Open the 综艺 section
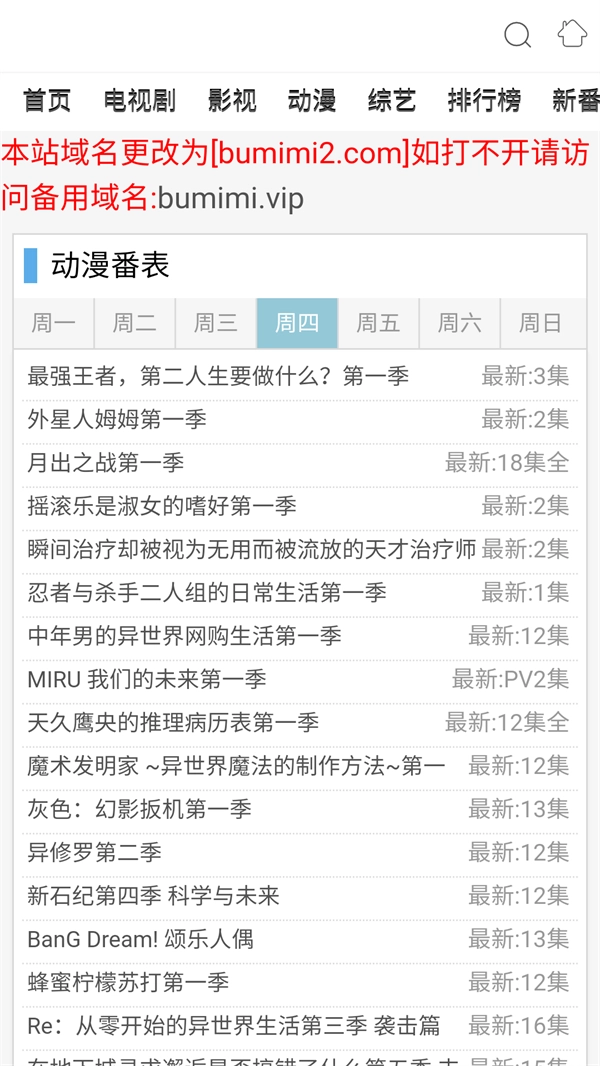The width and height of the screenshot is (600, 1066). [392, 100]
